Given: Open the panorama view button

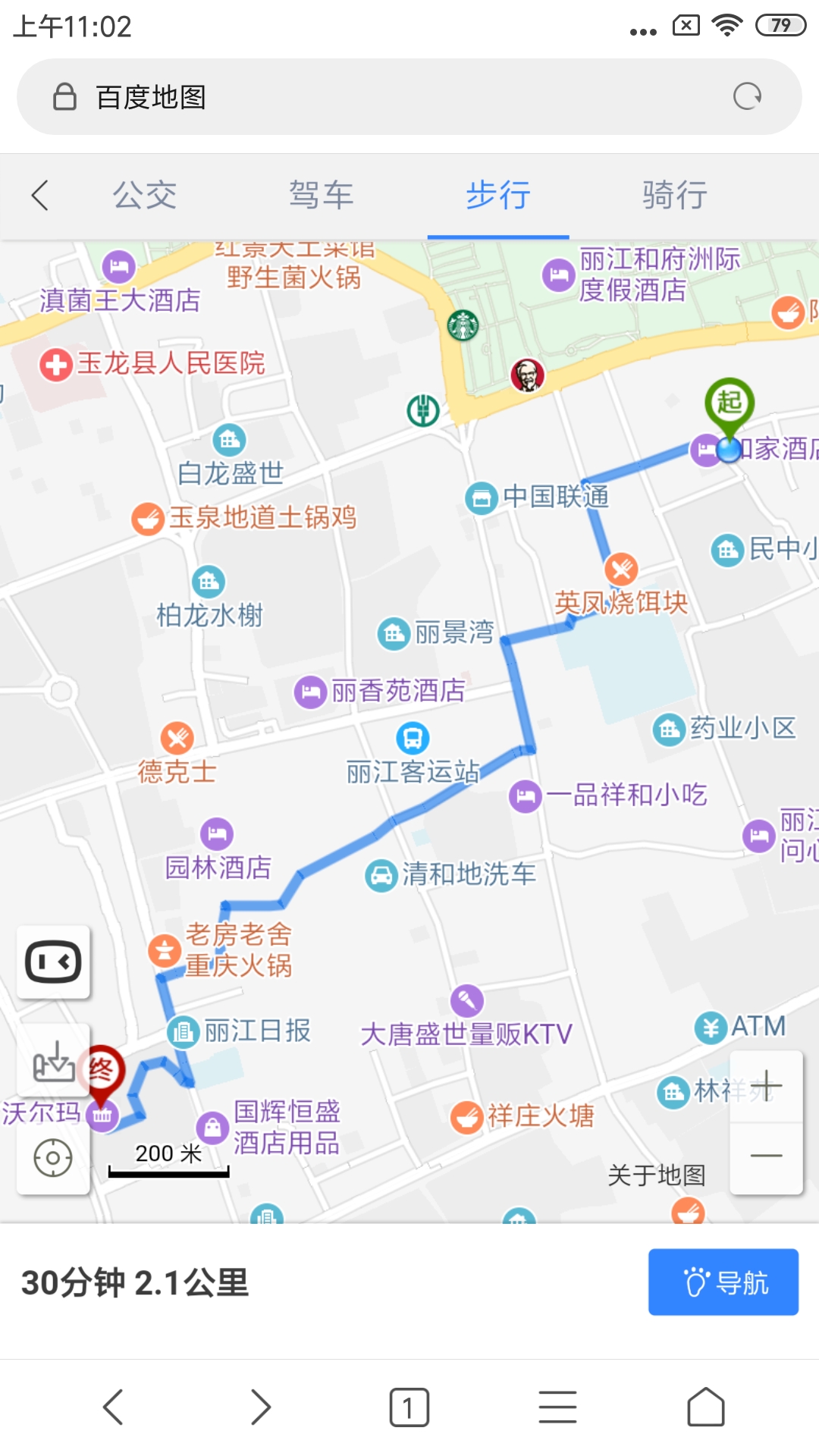Looking at the screenshot, I should 53,962.
